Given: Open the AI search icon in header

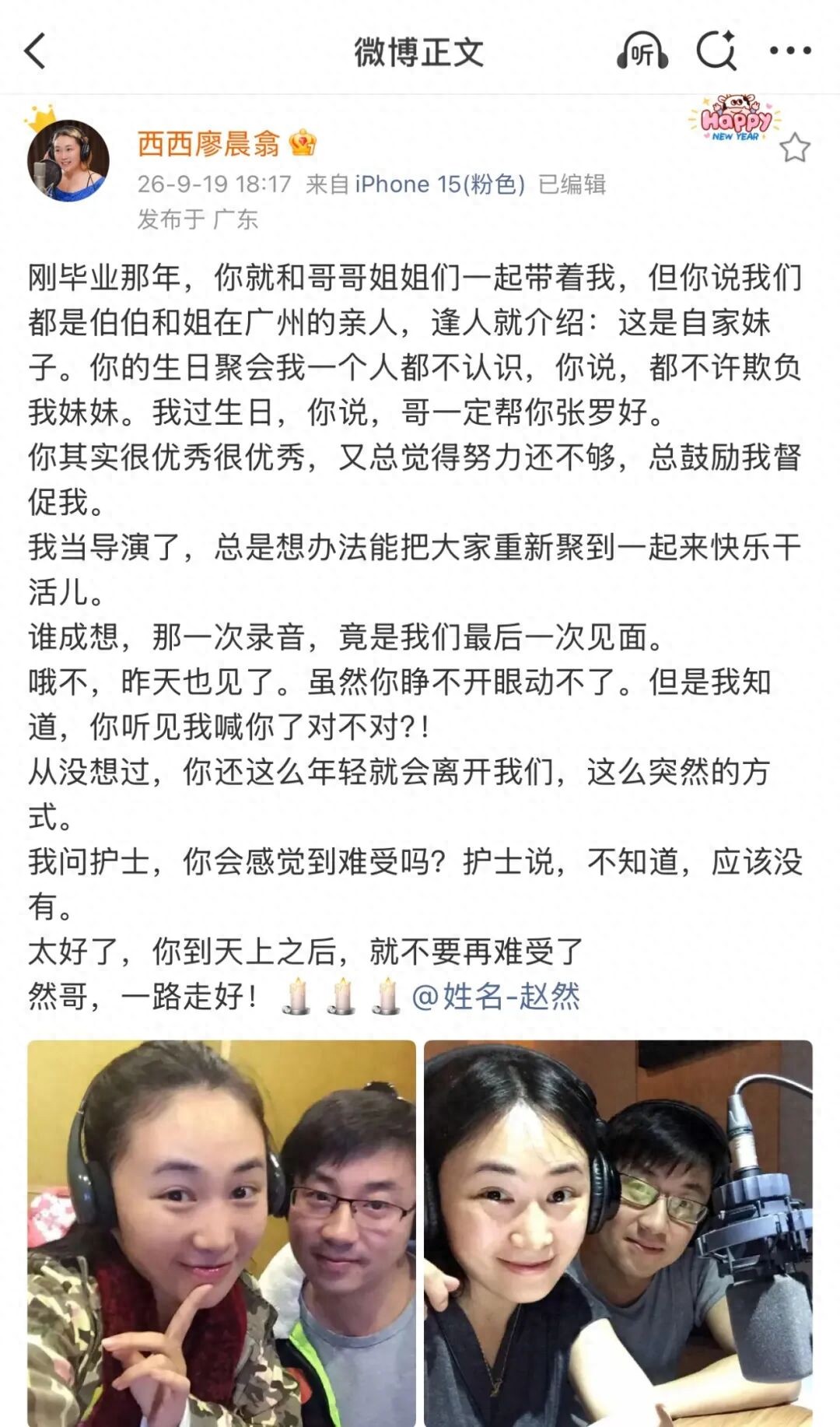Looking at the screenshot, I should pyautogui.click(x=716, y=51).
